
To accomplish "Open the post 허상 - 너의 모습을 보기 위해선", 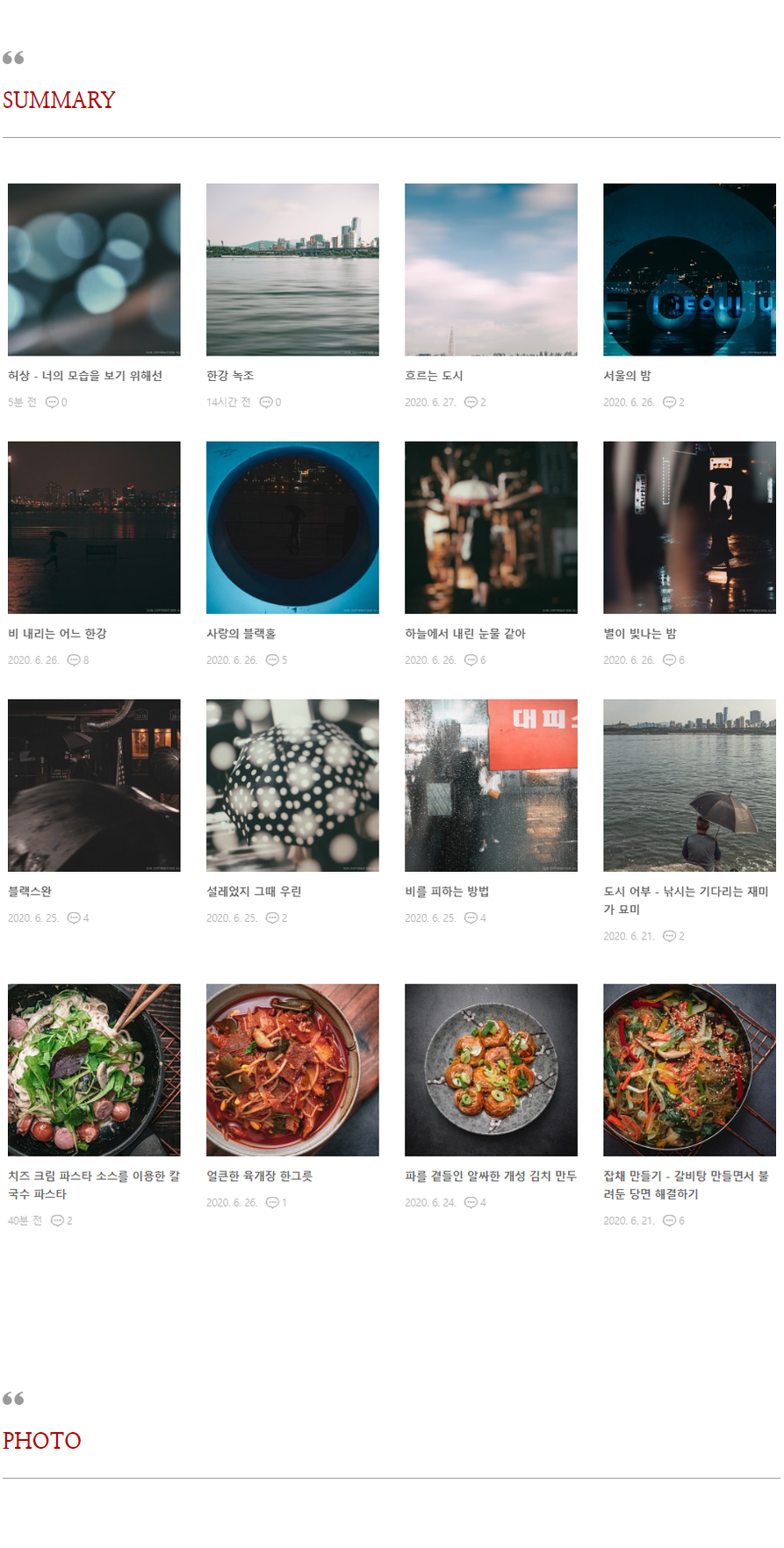I will click(85, 376).
